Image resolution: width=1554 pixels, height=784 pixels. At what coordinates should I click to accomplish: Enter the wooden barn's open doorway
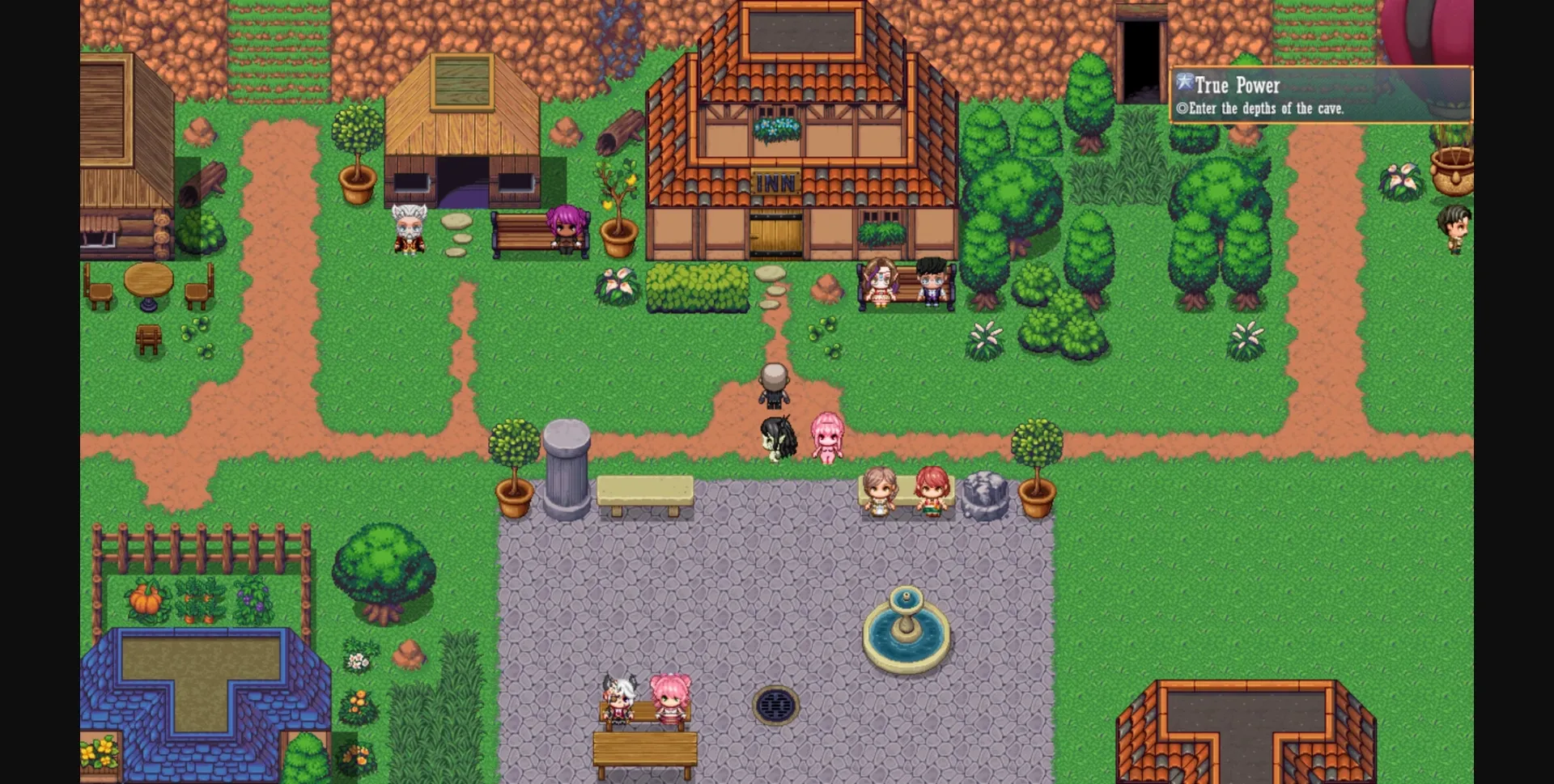pyautogui.click(x=462, y=181)
